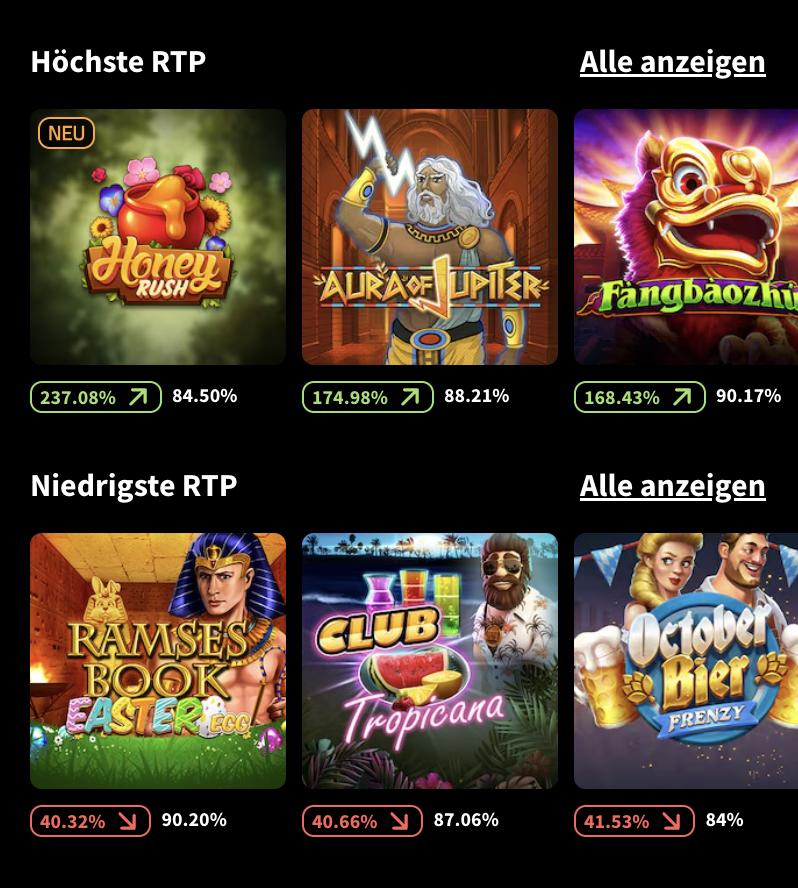
Task: Click the NEU badge on Honey Rush
Action: pos(66,133)
